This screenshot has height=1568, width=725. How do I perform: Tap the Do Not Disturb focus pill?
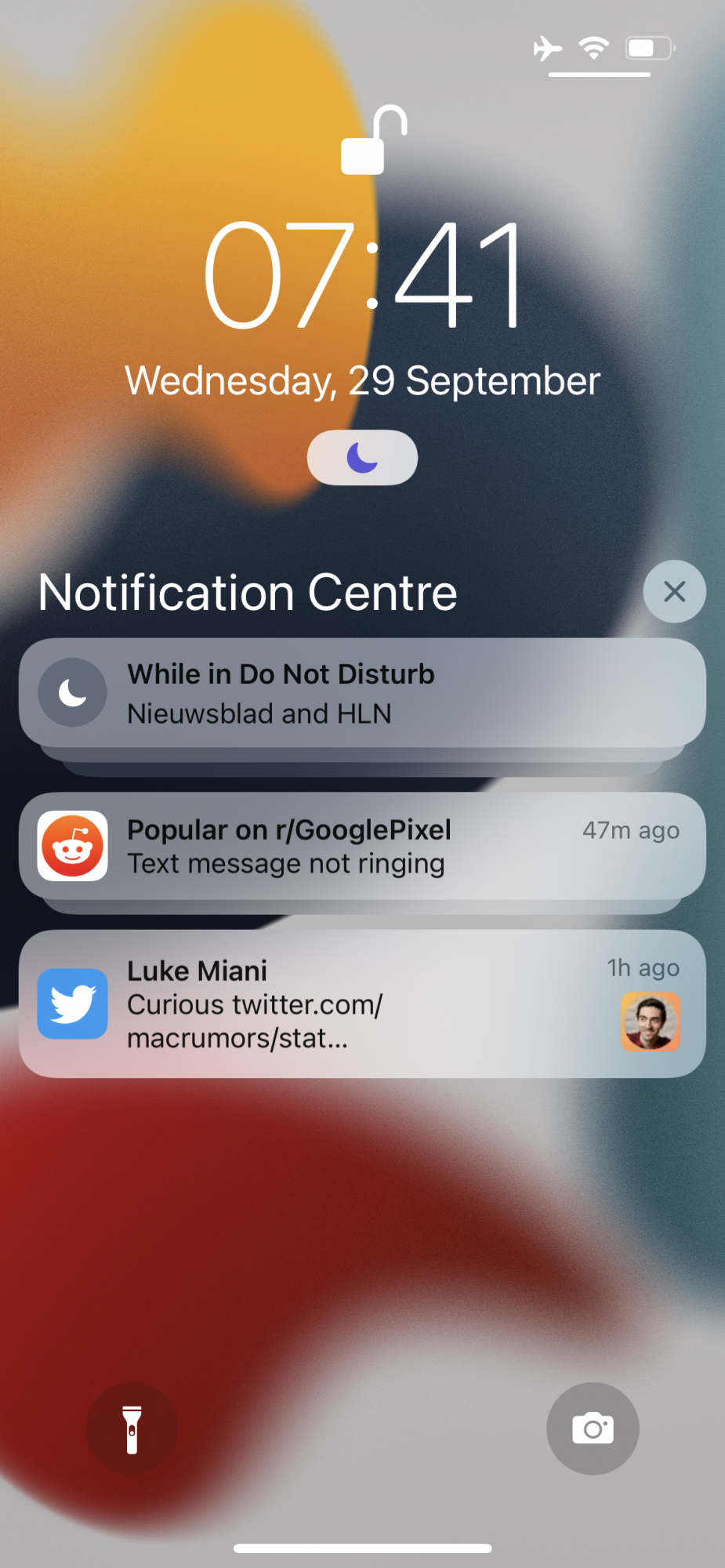click(x=362, y=457)
